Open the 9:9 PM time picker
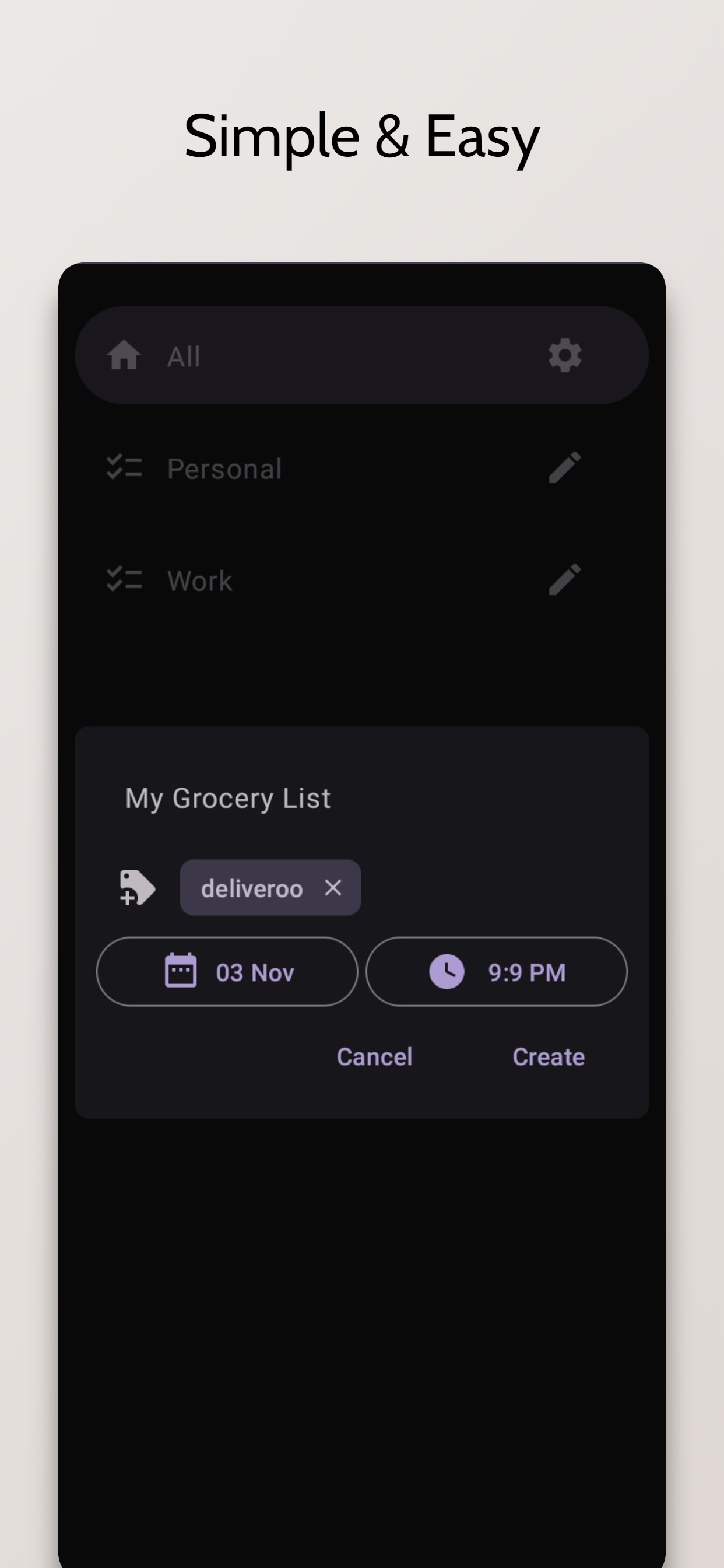This screenshot has height=1568, width=724. 496,971
